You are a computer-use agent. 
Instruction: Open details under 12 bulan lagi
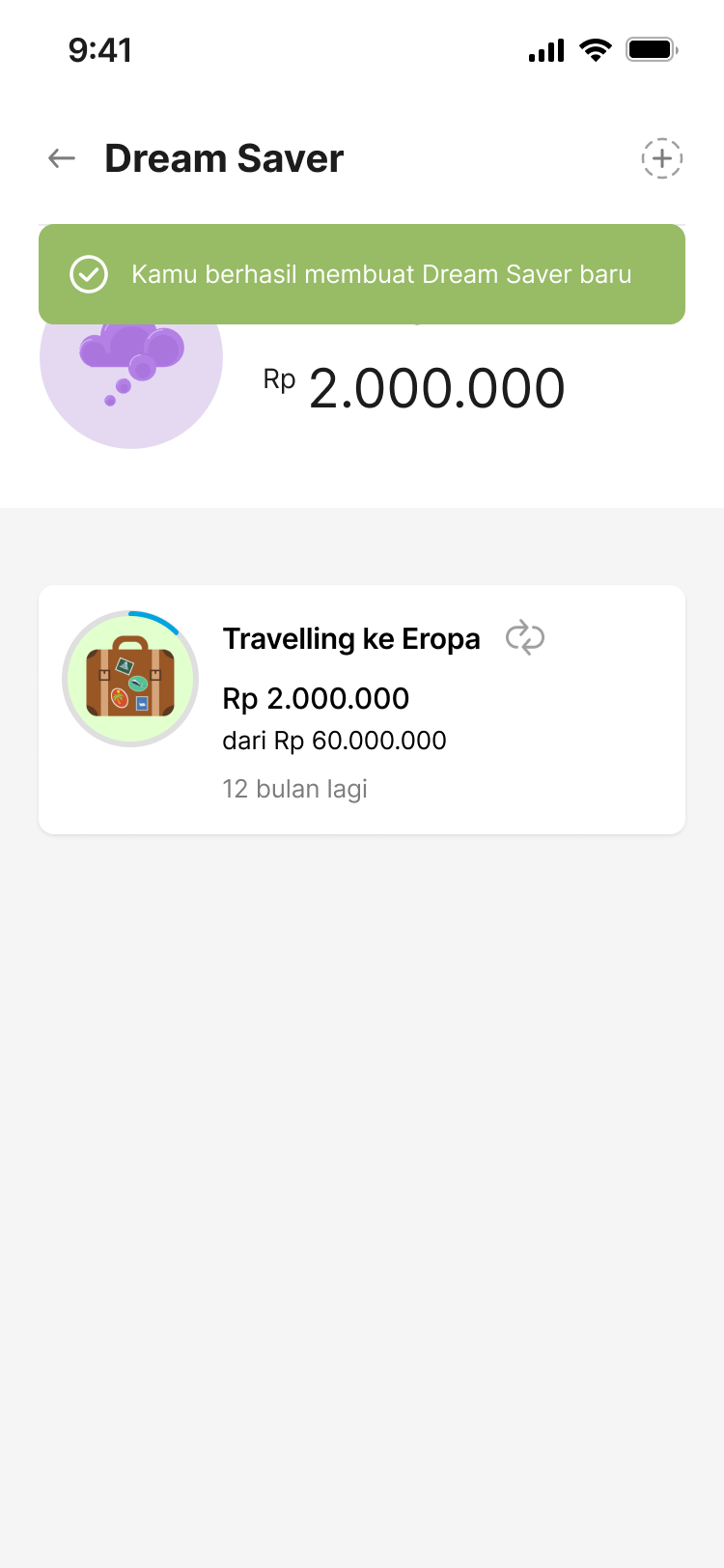(x=294, y=788)
